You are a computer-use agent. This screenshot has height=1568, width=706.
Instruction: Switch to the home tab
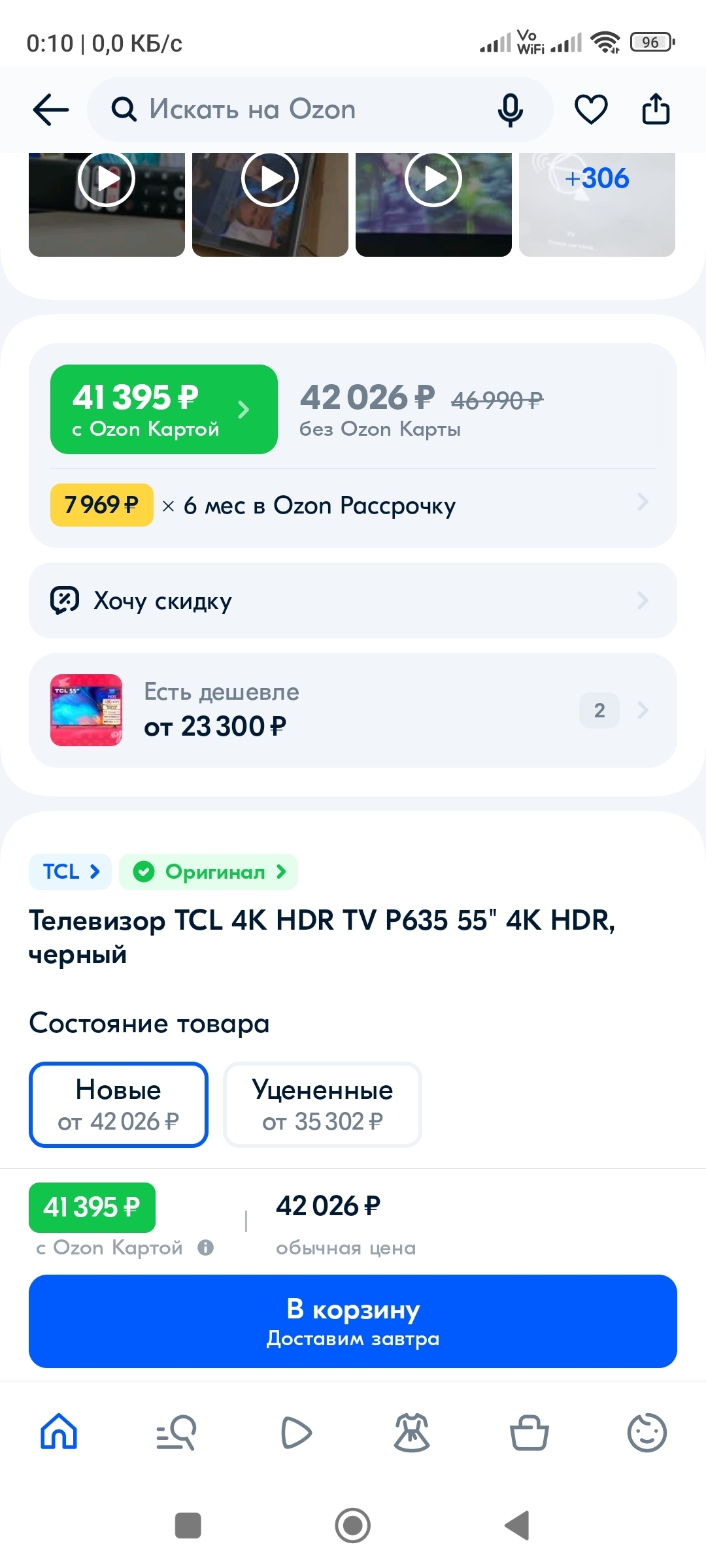59,1432
